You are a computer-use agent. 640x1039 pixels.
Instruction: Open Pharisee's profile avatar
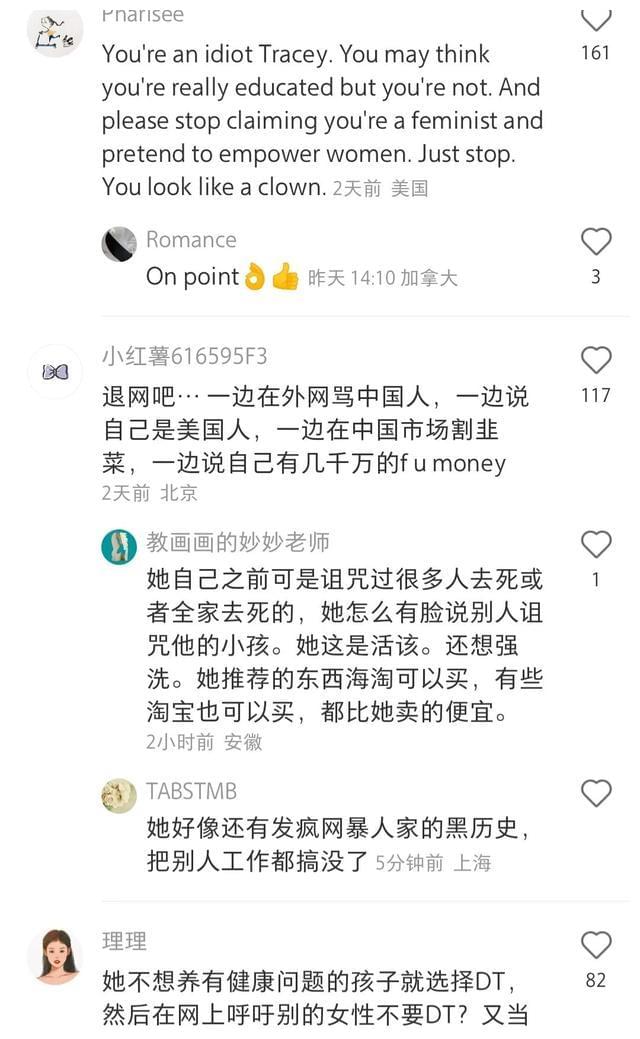click(55, 30)
